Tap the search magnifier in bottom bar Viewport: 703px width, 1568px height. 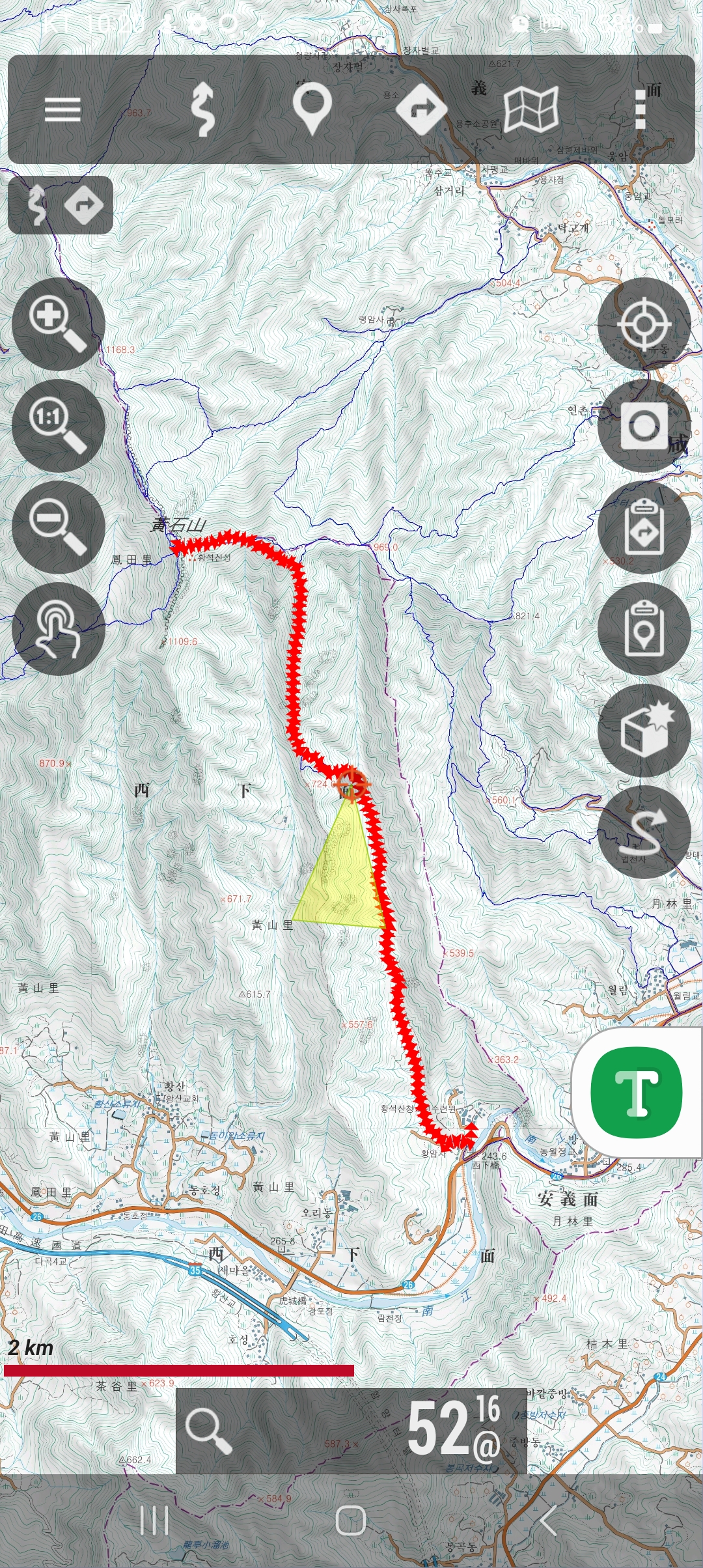(208, 1431)
